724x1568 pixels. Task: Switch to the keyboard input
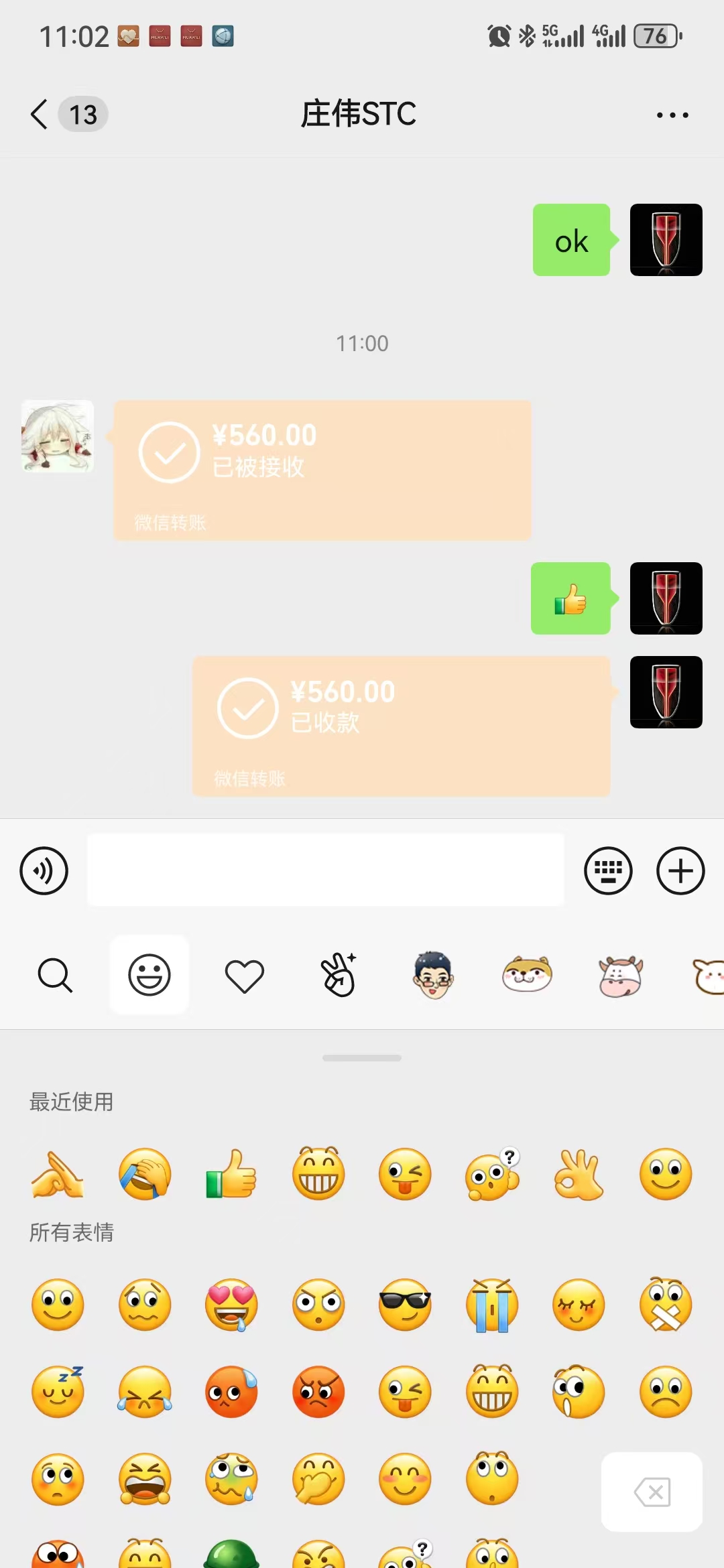(x=608, y=871)
